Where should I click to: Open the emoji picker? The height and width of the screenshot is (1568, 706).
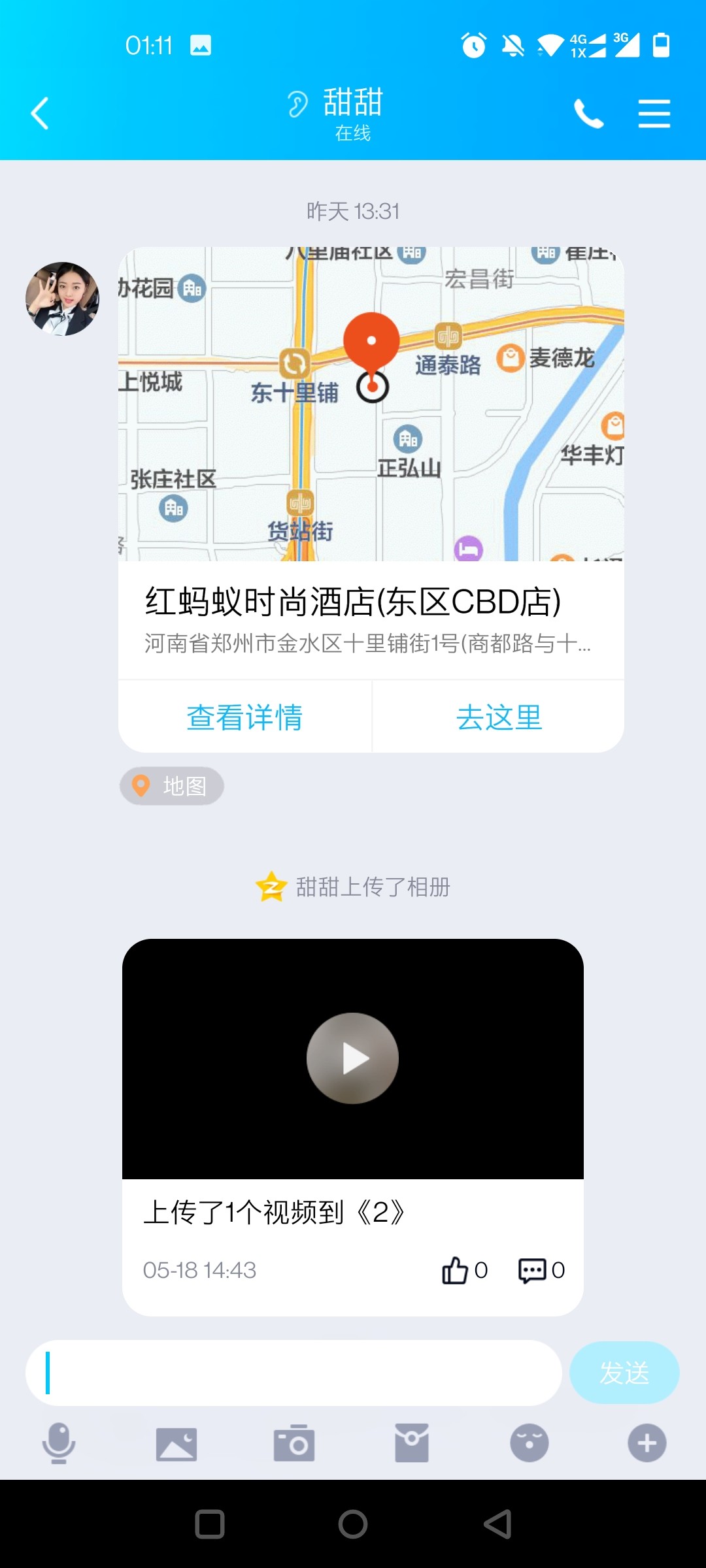point(528,1445)
